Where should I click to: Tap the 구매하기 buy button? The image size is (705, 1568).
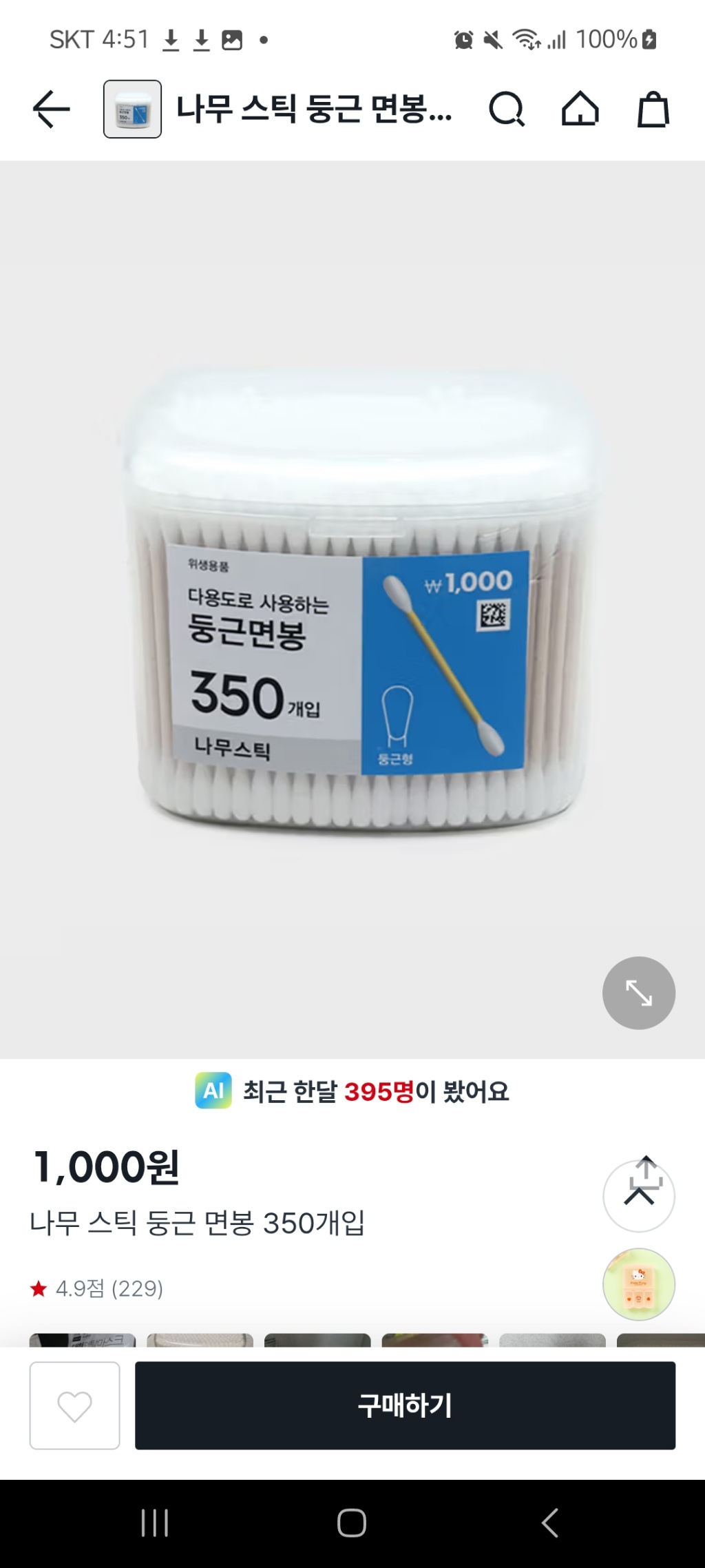(x=405, y=1405)
